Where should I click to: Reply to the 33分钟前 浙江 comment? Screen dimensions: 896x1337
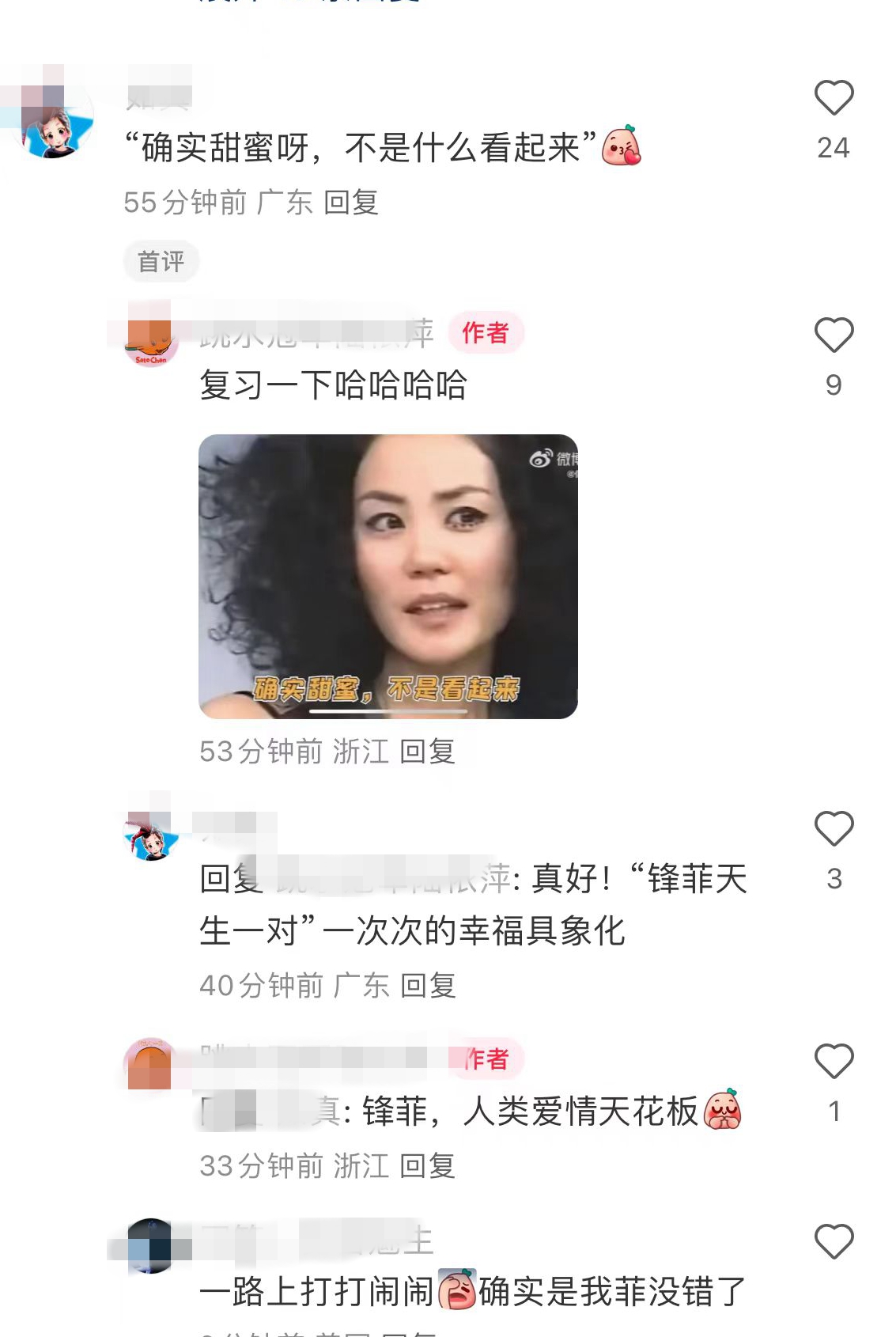point(427,1166)
